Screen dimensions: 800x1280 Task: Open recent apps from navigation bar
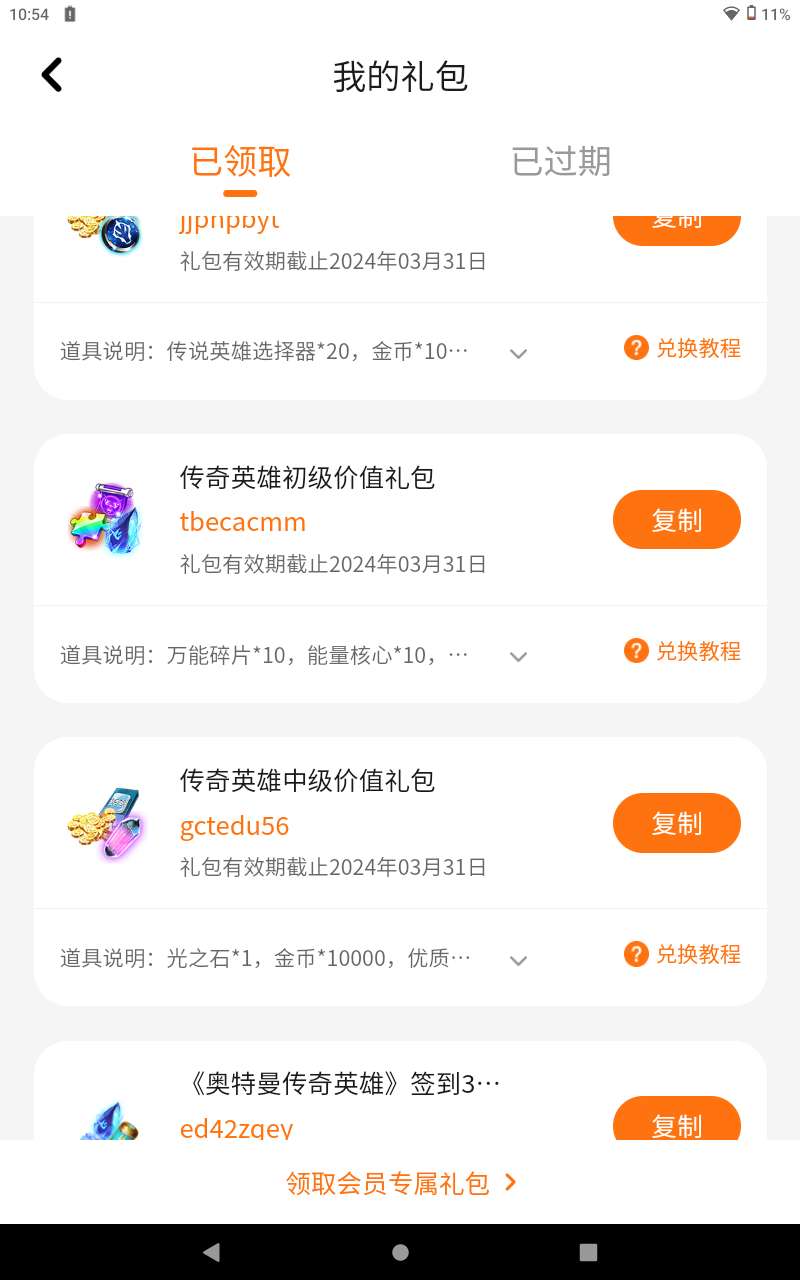588,1252
